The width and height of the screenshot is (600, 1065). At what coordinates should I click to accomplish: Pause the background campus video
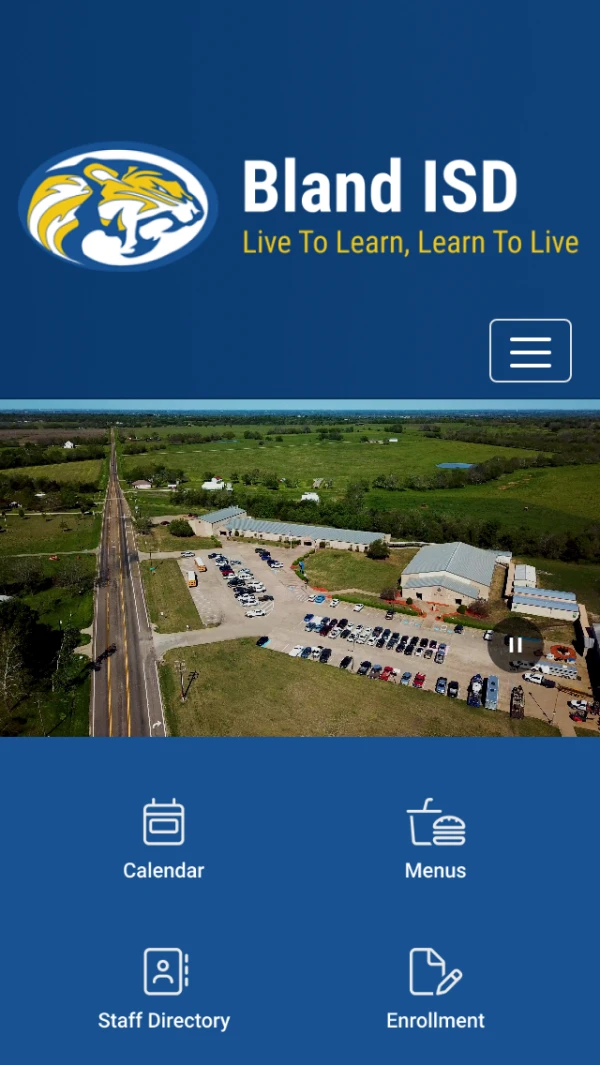pos(515,645)
